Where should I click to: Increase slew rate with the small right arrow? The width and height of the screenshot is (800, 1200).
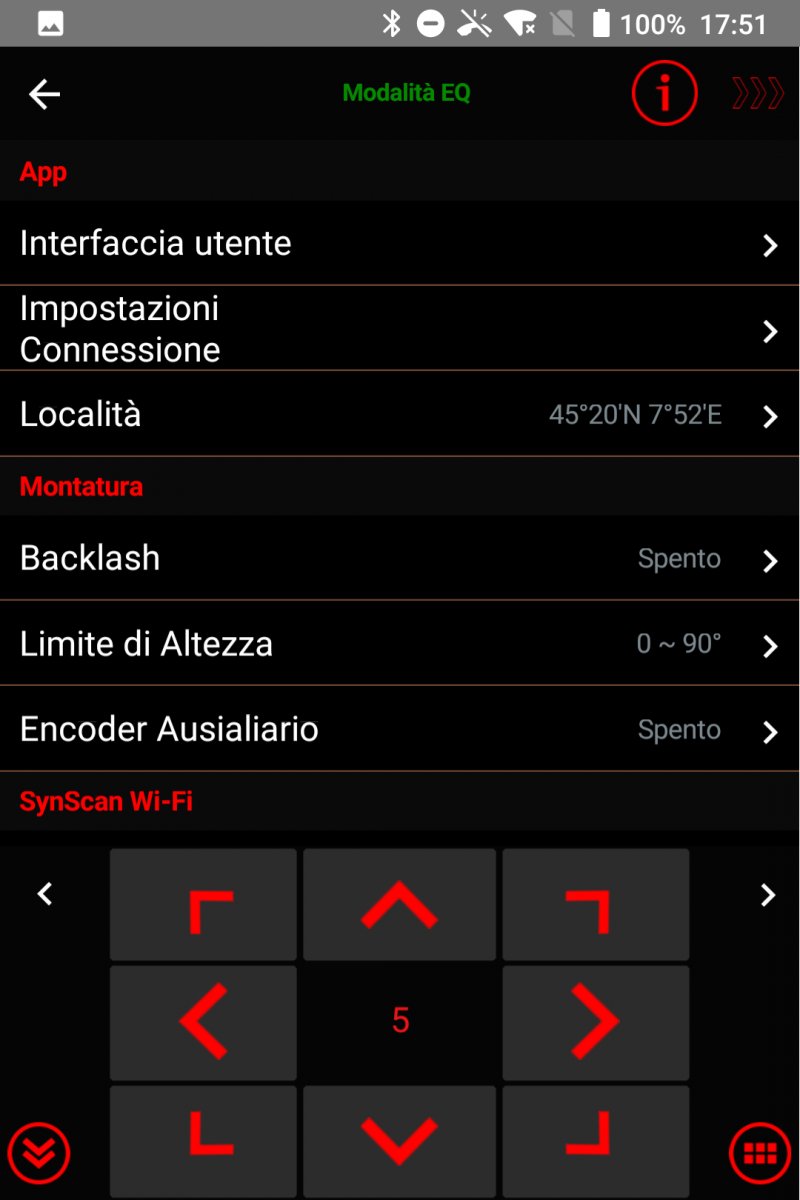[x=768, y=894]
